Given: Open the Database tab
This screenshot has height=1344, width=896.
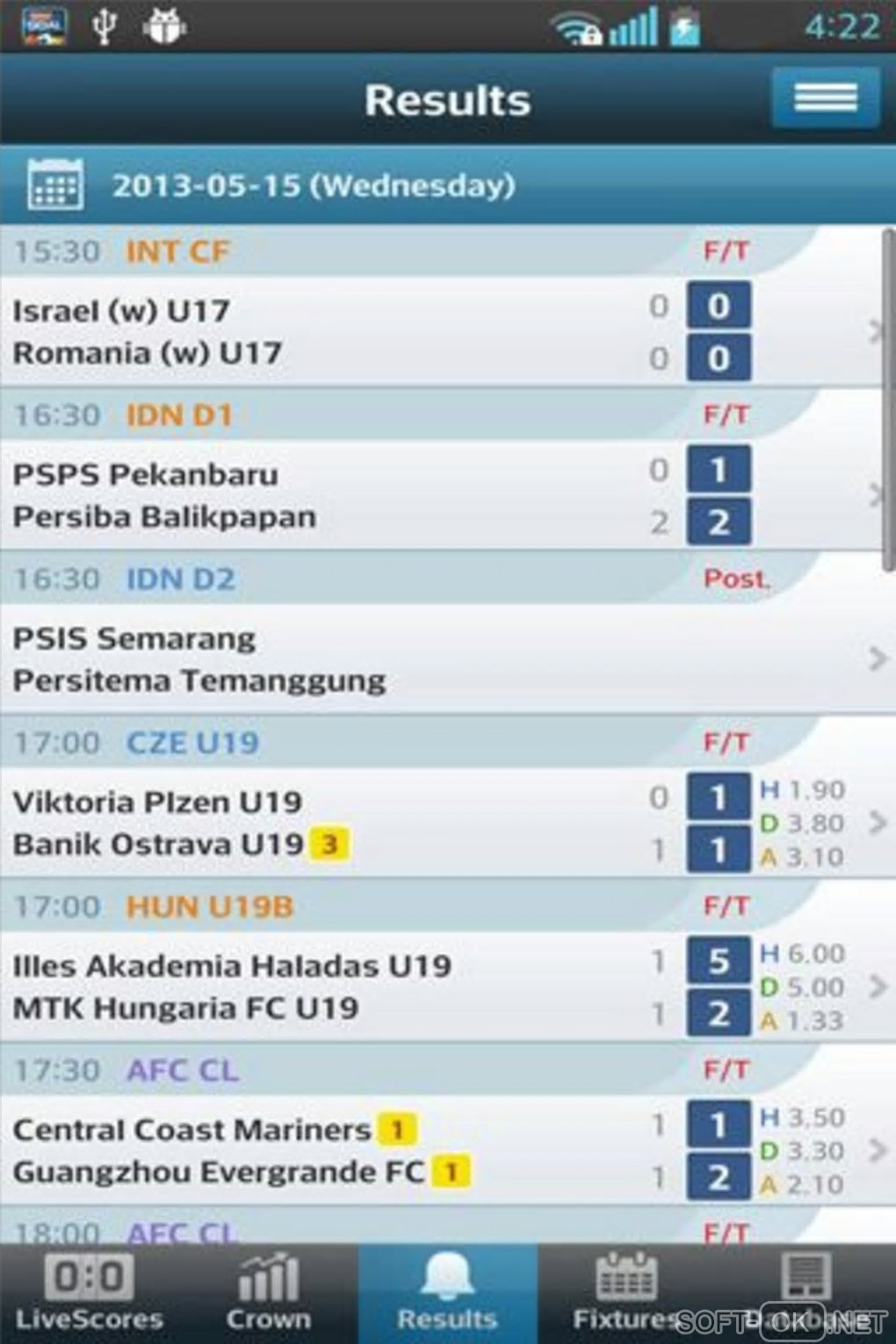Looking at the screenshot, I should pyautogui.click(x=805, y=1293).
